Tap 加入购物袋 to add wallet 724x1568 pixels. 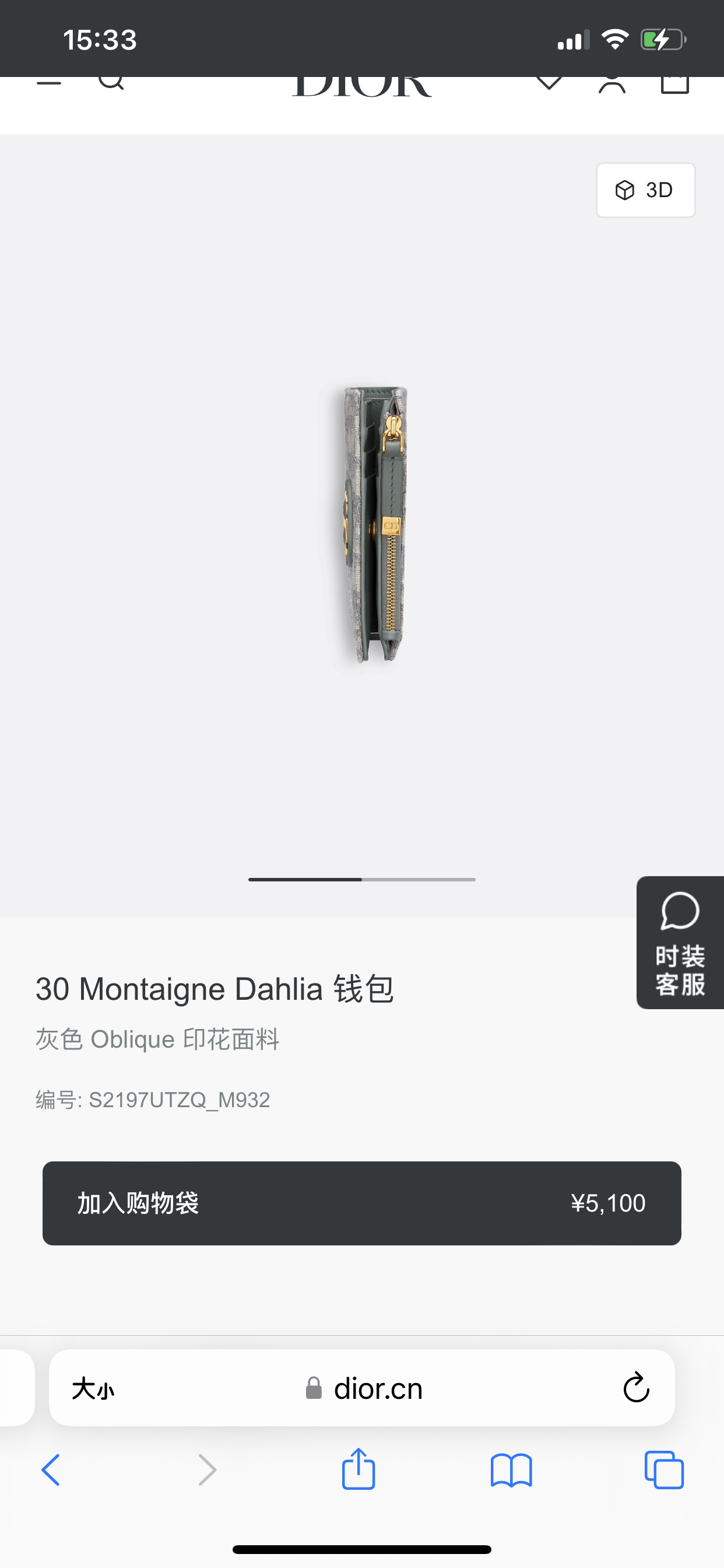click(x=361, y=1203)
